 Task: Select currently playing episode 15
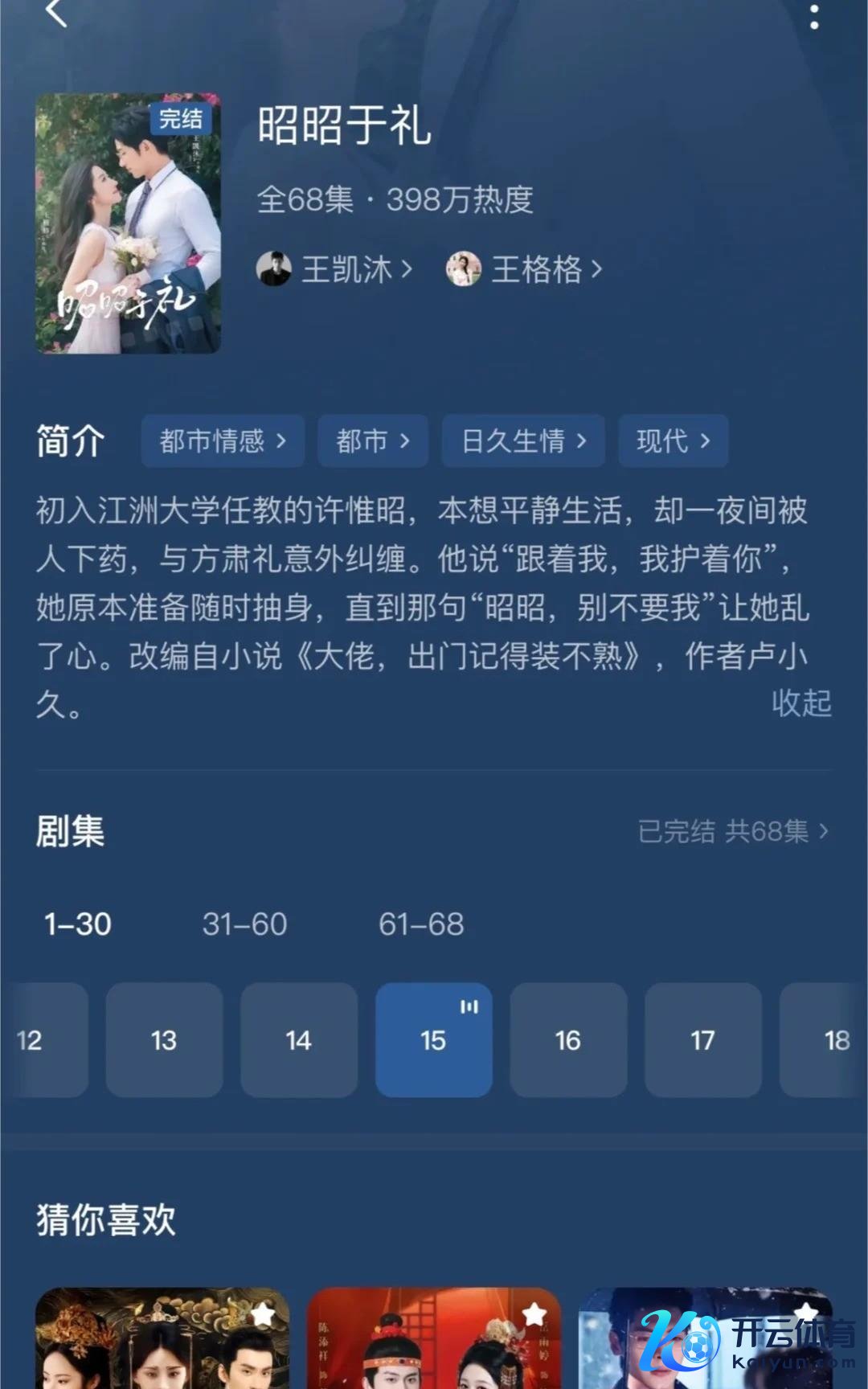point(433,1040)
